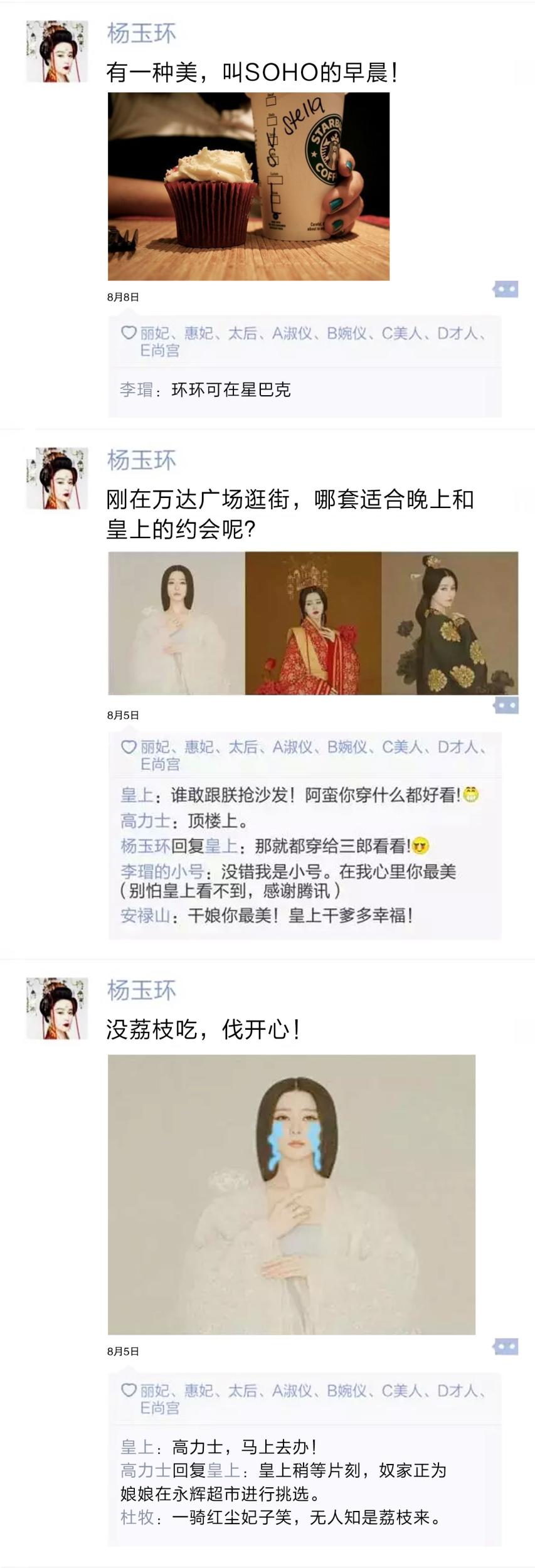The image size is (535, 1568).
Task: Open comment menu on the SOHO morning post
Action: pos(505,289)
